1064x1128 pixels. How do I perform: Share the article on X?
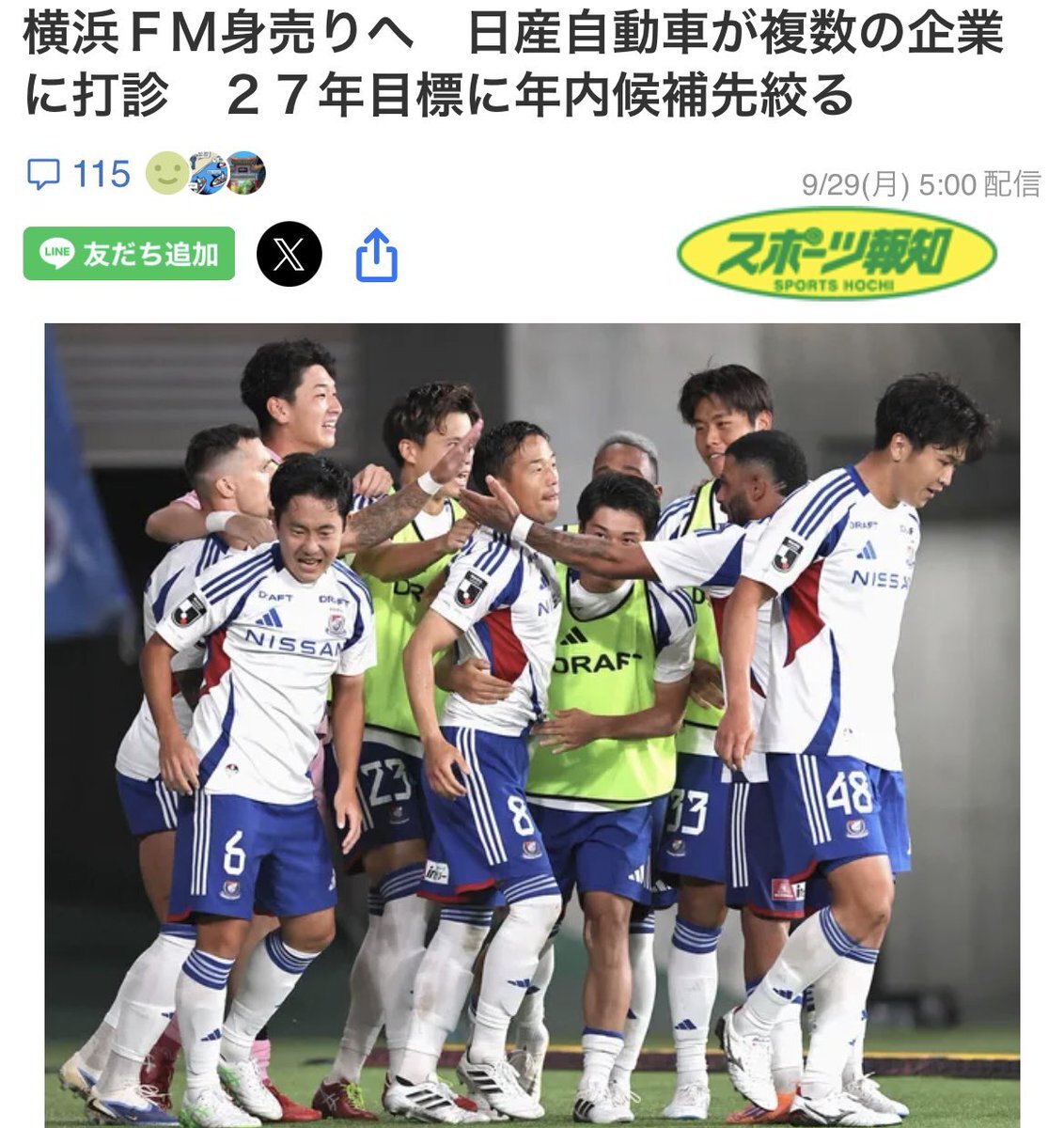pyautogui.click(x=289, y=254)
